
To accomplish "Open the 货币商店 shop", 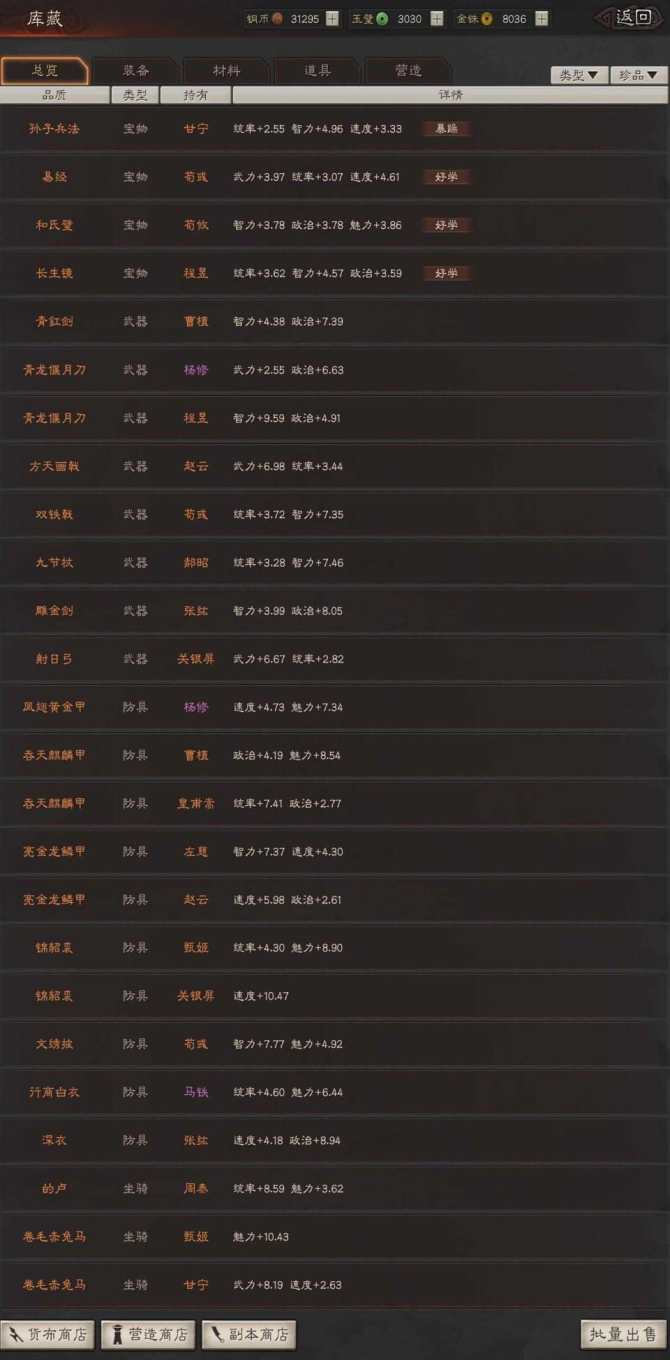I will pos(47,1334).
